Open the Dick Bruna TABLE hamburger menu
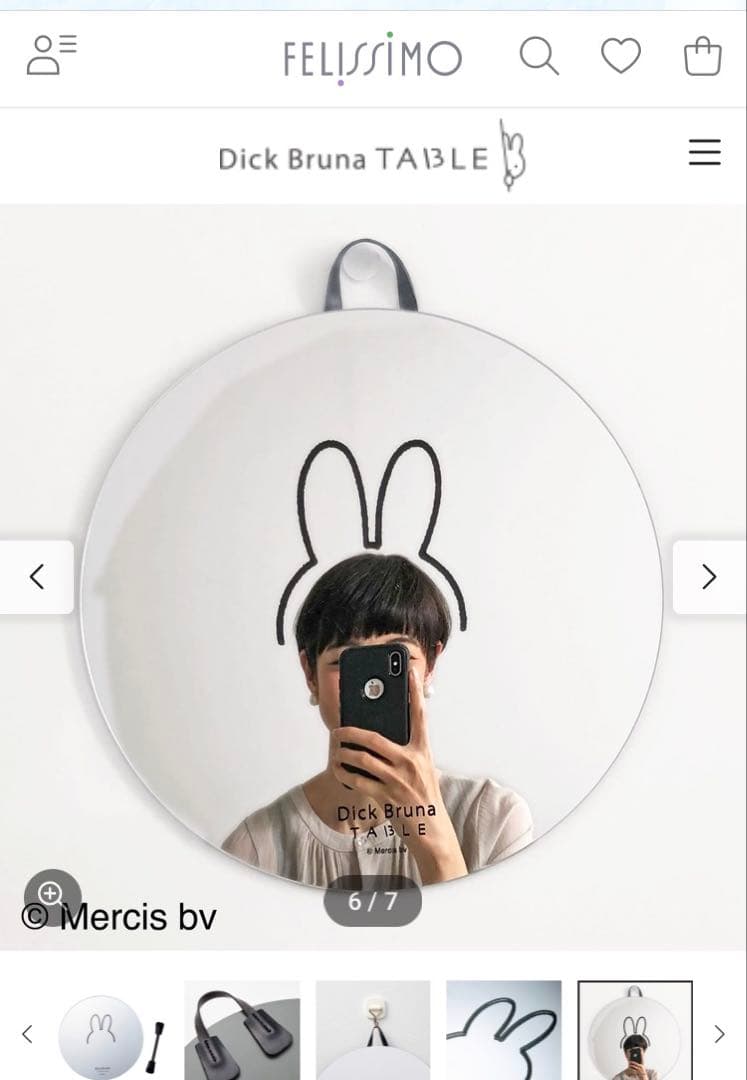 click(704, 152)
